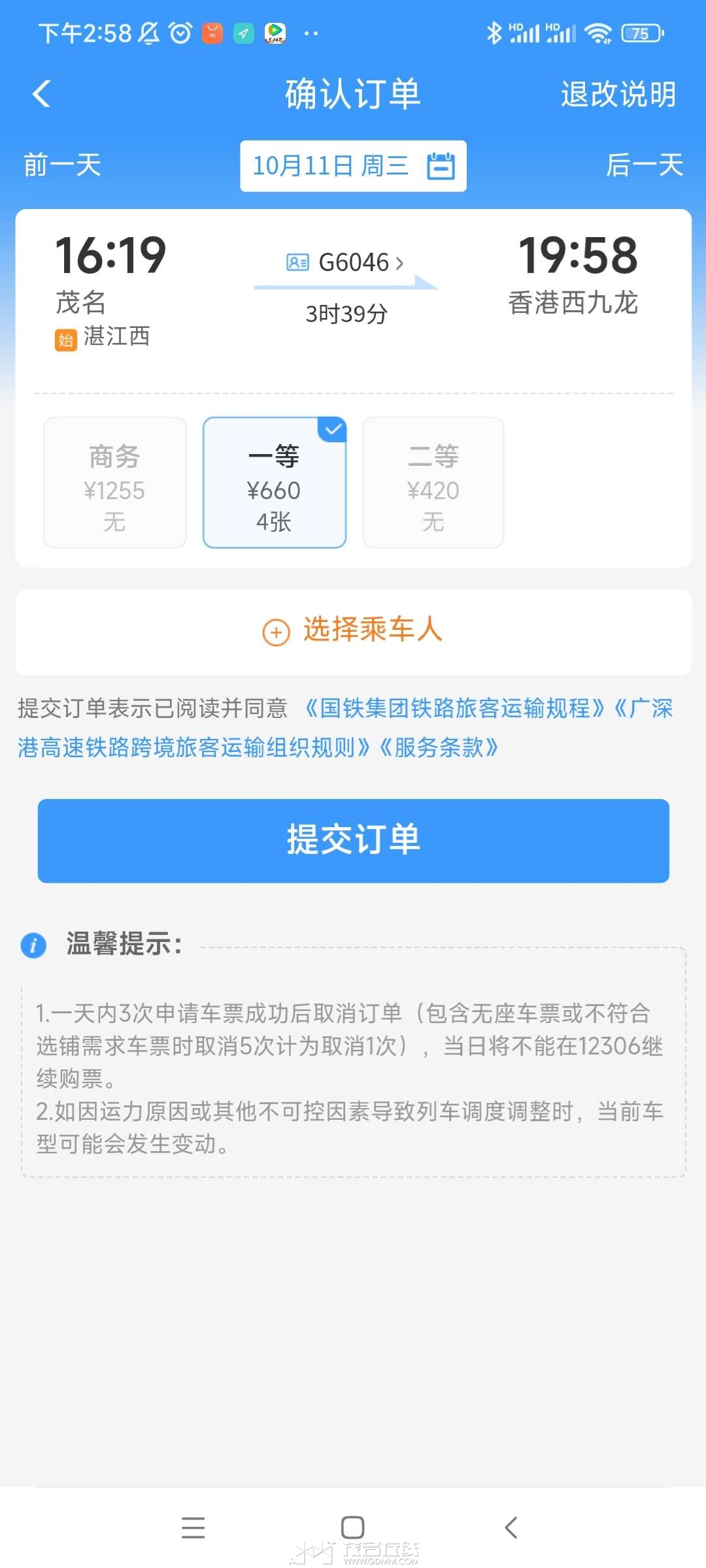View G6046 train stop details
This screenshot has width=706, height=1568.
click(x=345, y=263)
